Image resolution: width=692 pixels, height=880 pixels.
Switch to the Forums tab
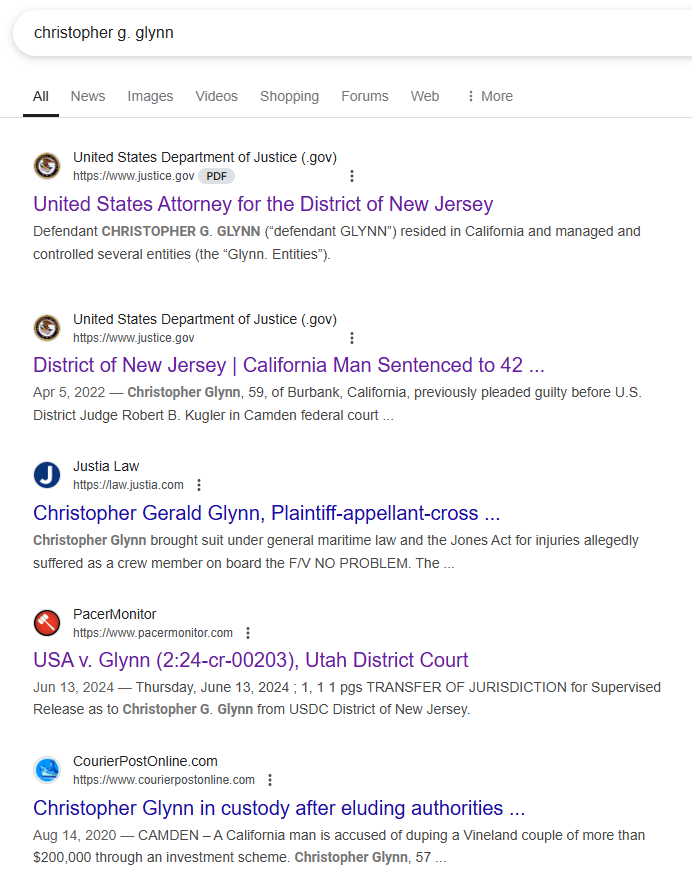coord(364,96)
